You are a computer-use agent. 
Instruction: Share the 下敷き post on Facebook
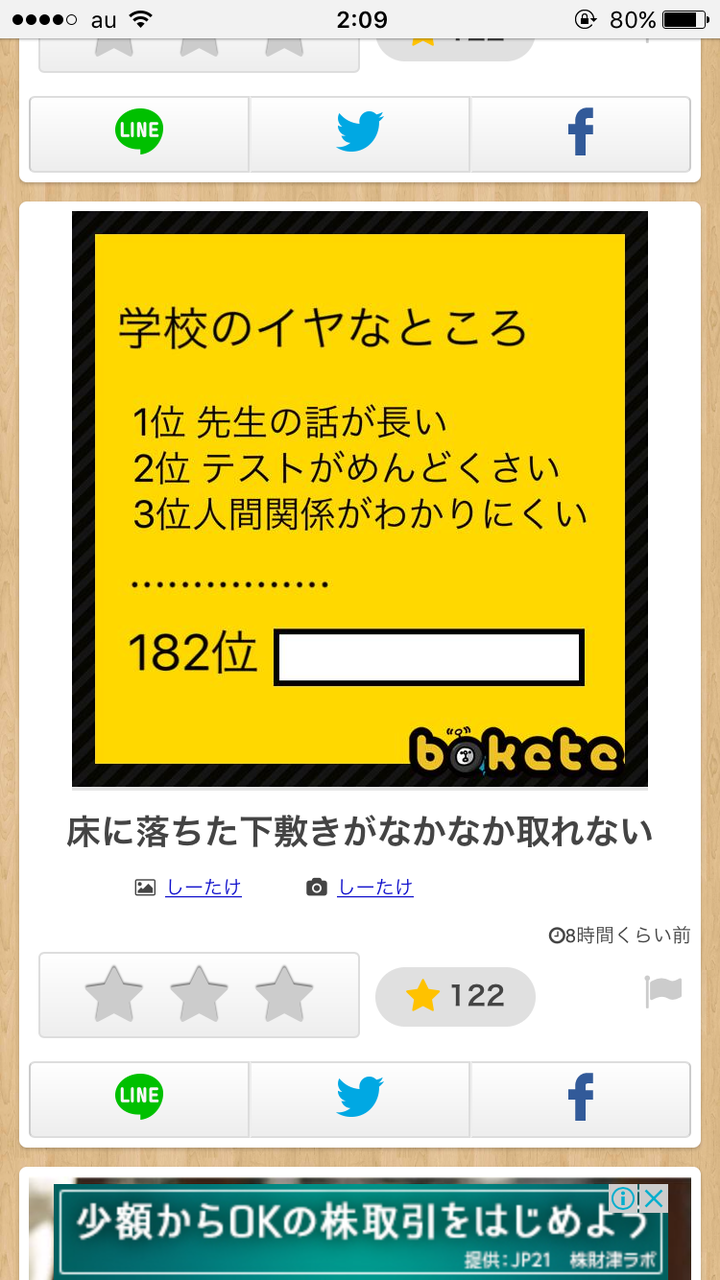[x=580, y=1097]
